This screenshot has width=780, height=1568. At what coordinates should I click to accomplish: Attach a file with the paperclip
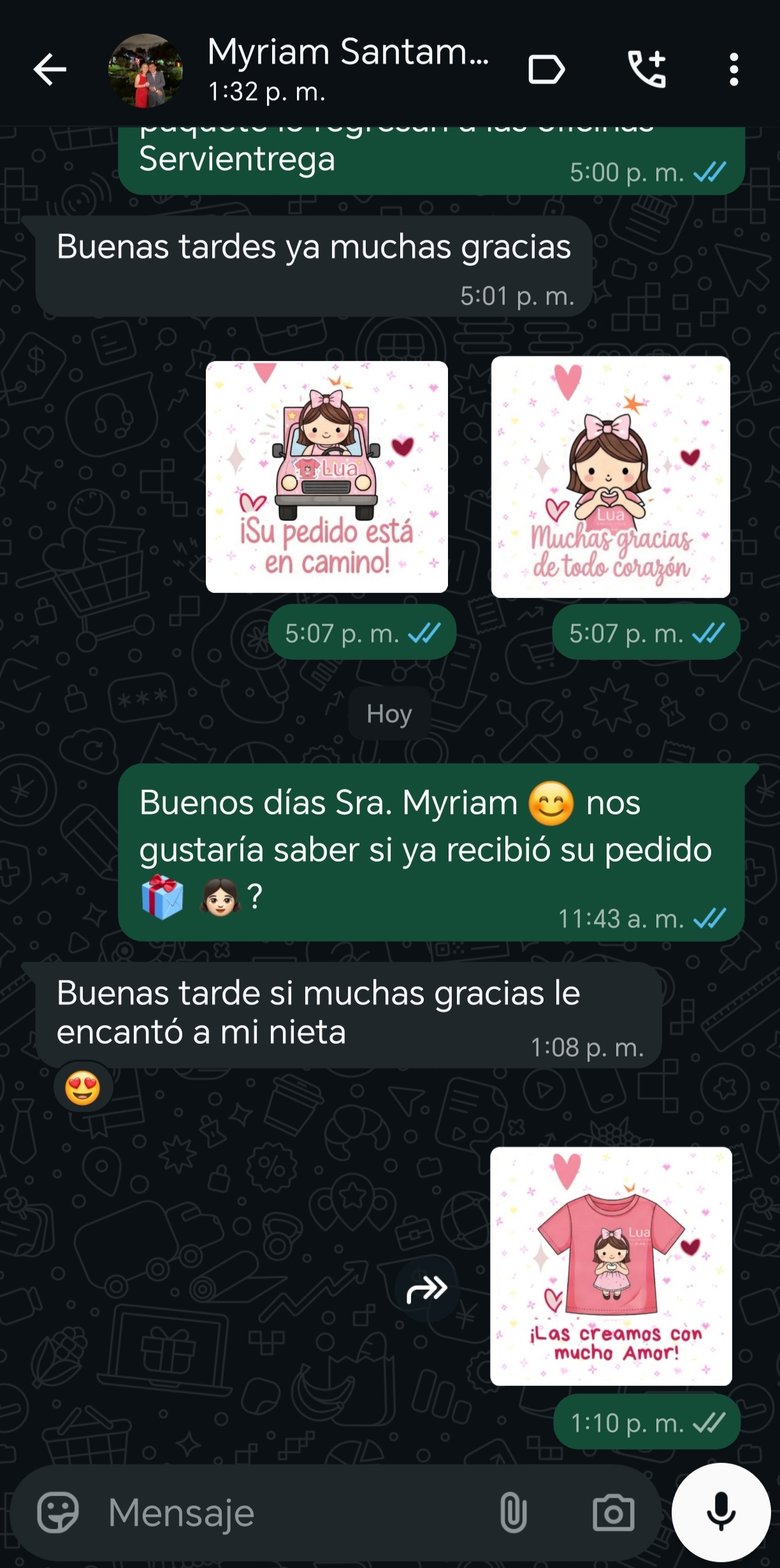click(513, 1512)
